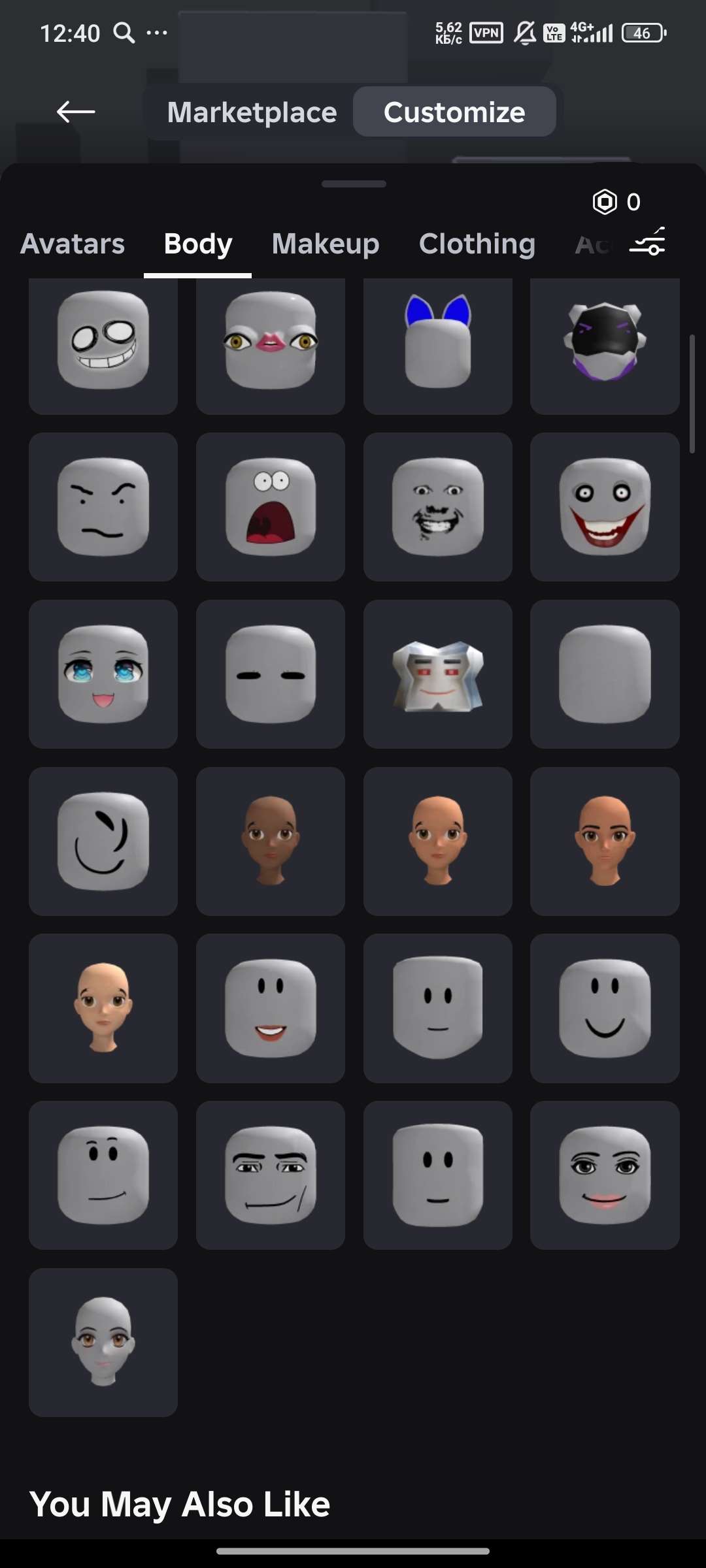Open the Clothing tab
This screenshot has height=1568, width=706.
[477, 244]
